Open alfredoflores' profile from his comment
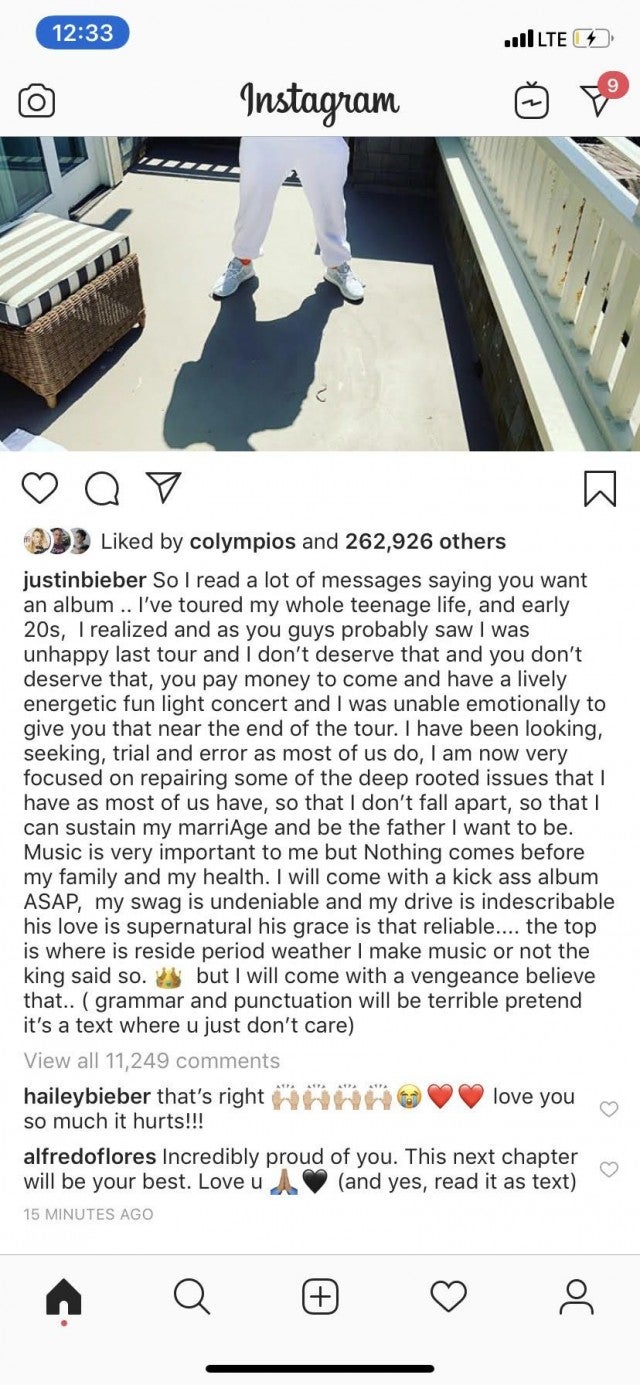Viewport: 640px width, 1385px height. pos(89,1157)
